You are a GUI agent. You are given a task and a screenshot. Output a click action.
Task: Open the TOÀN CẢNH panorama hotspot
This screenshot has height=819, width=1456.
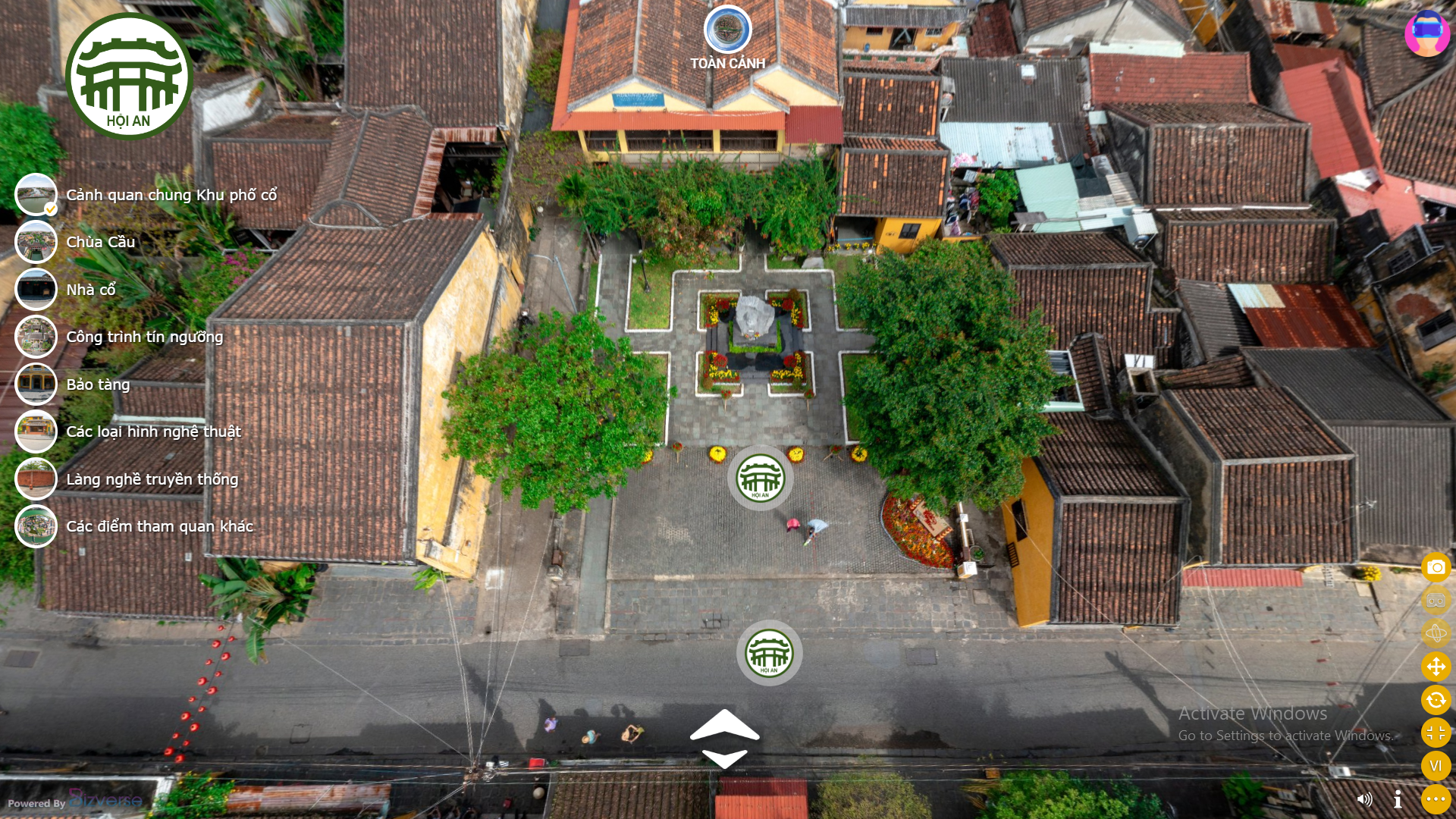(x=727, y=30)
